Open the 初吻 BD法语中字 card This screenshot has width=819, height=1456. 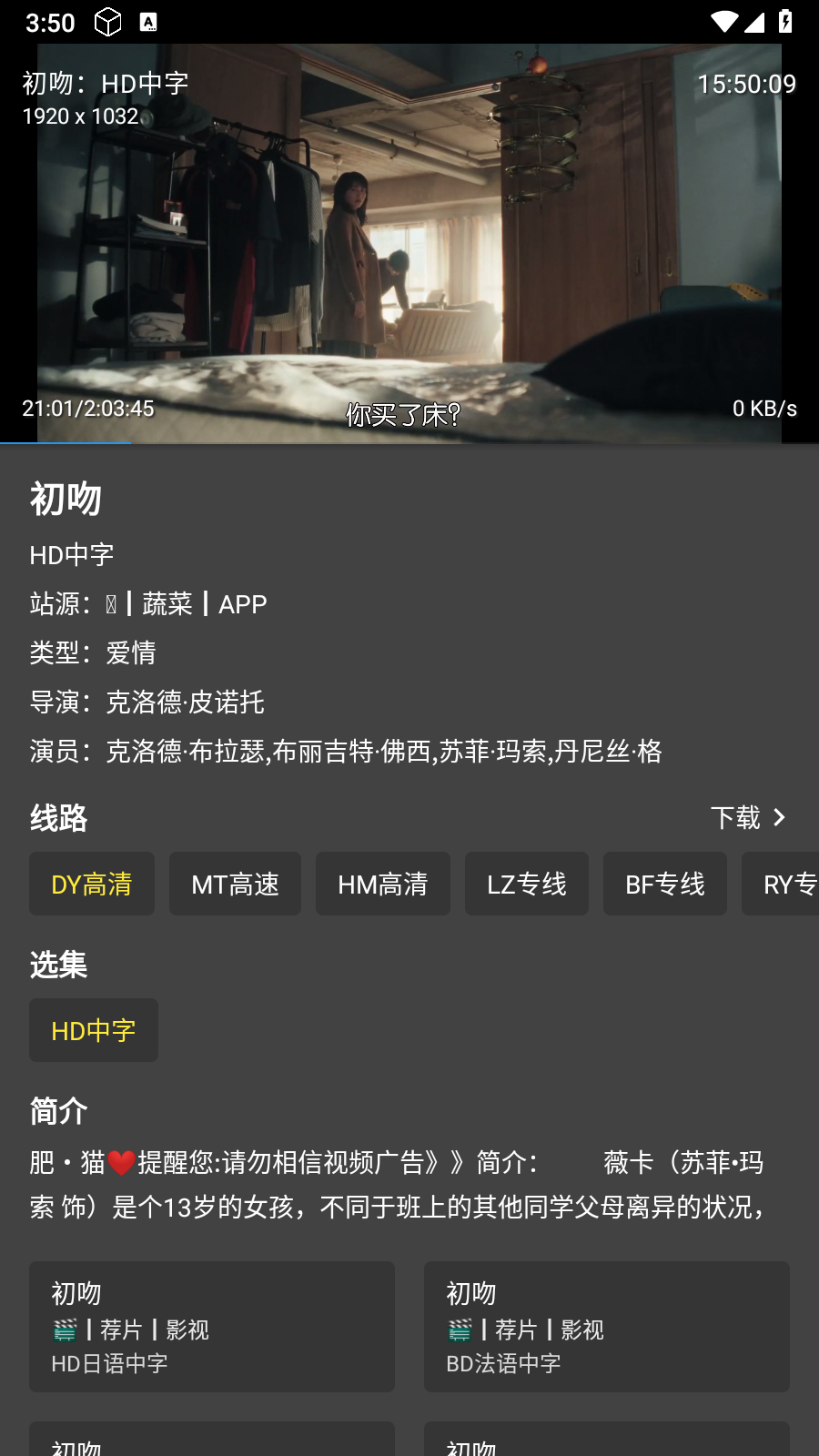[606, 1326]
